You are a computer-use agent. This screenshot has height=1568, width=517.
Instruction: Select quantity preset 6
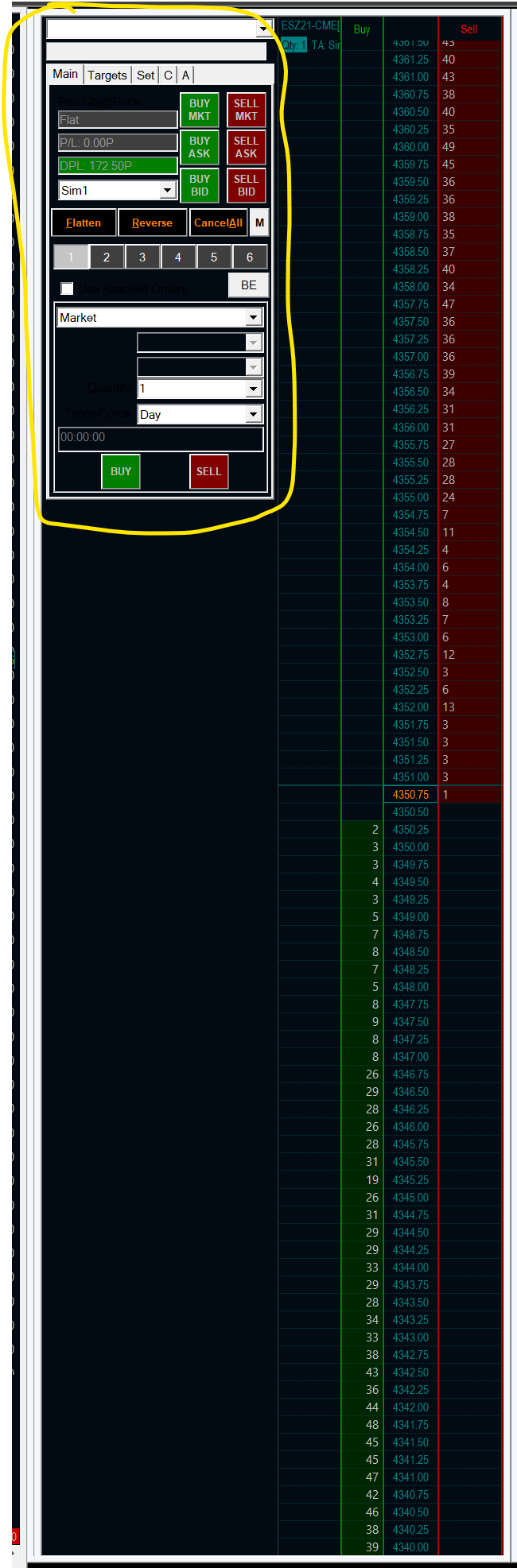point(250,257)
